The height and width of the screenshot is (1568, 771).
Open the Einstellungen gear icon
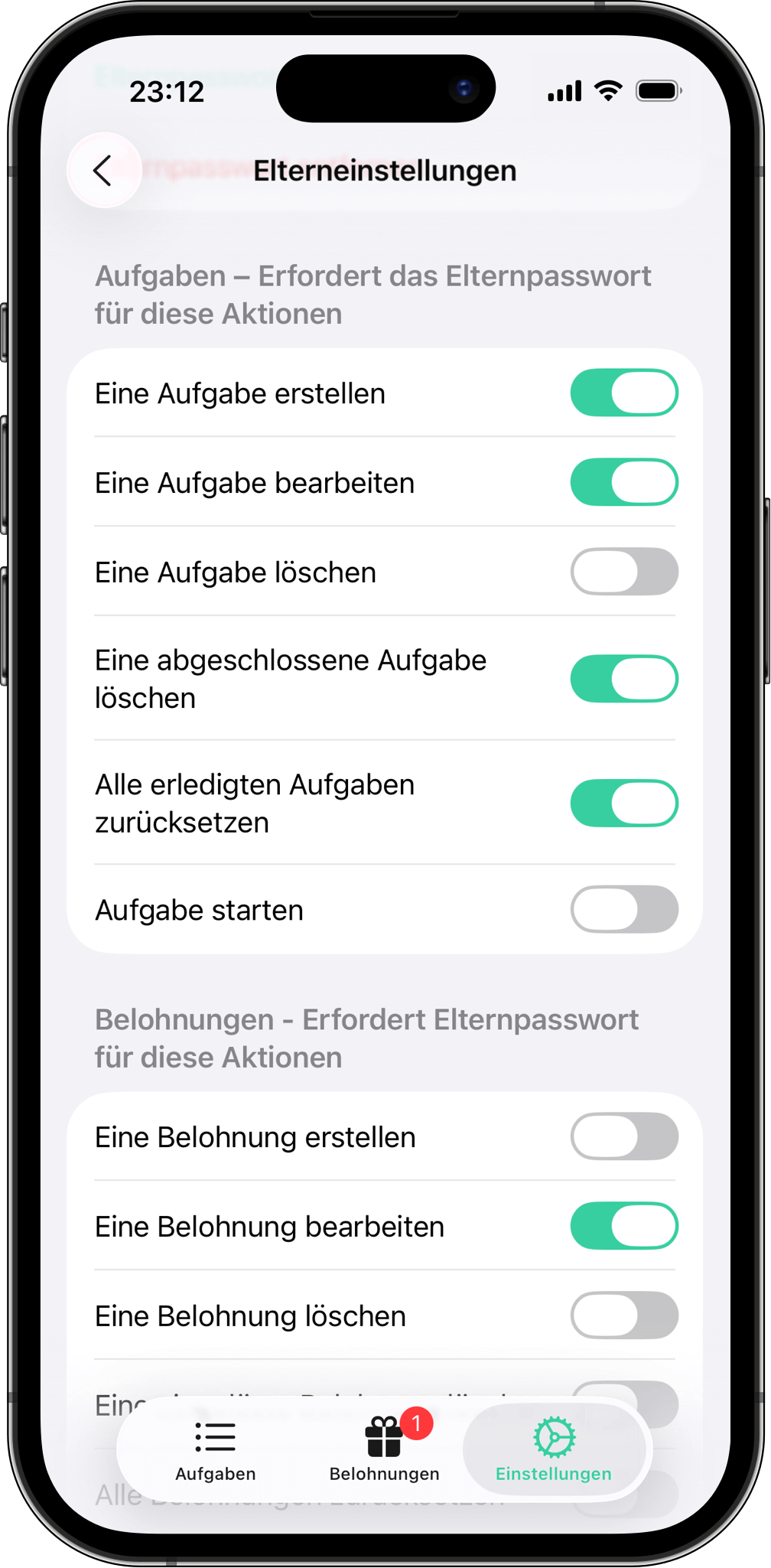pos(554,1437)
